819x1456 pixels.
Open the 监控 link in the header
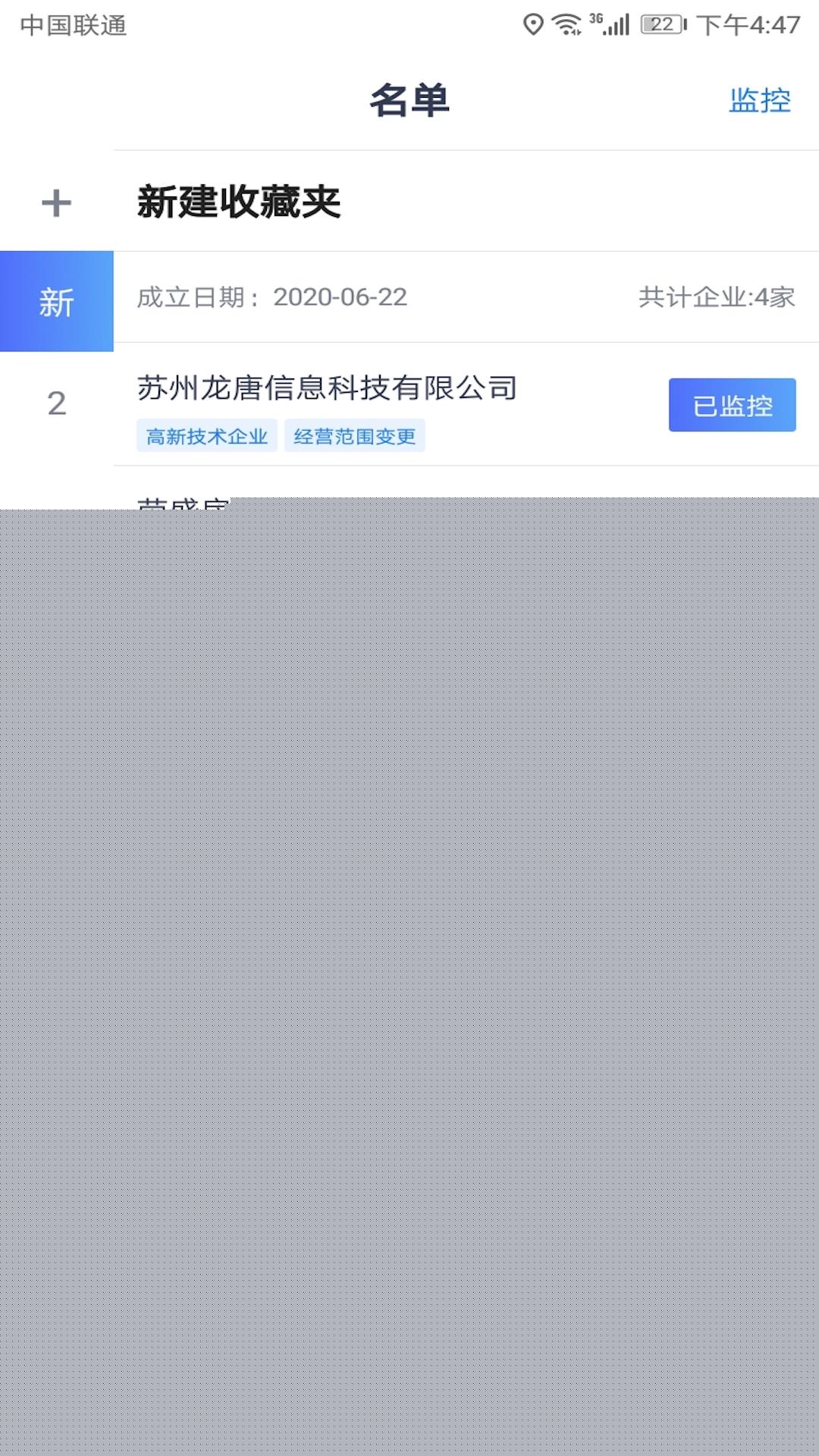759,100
